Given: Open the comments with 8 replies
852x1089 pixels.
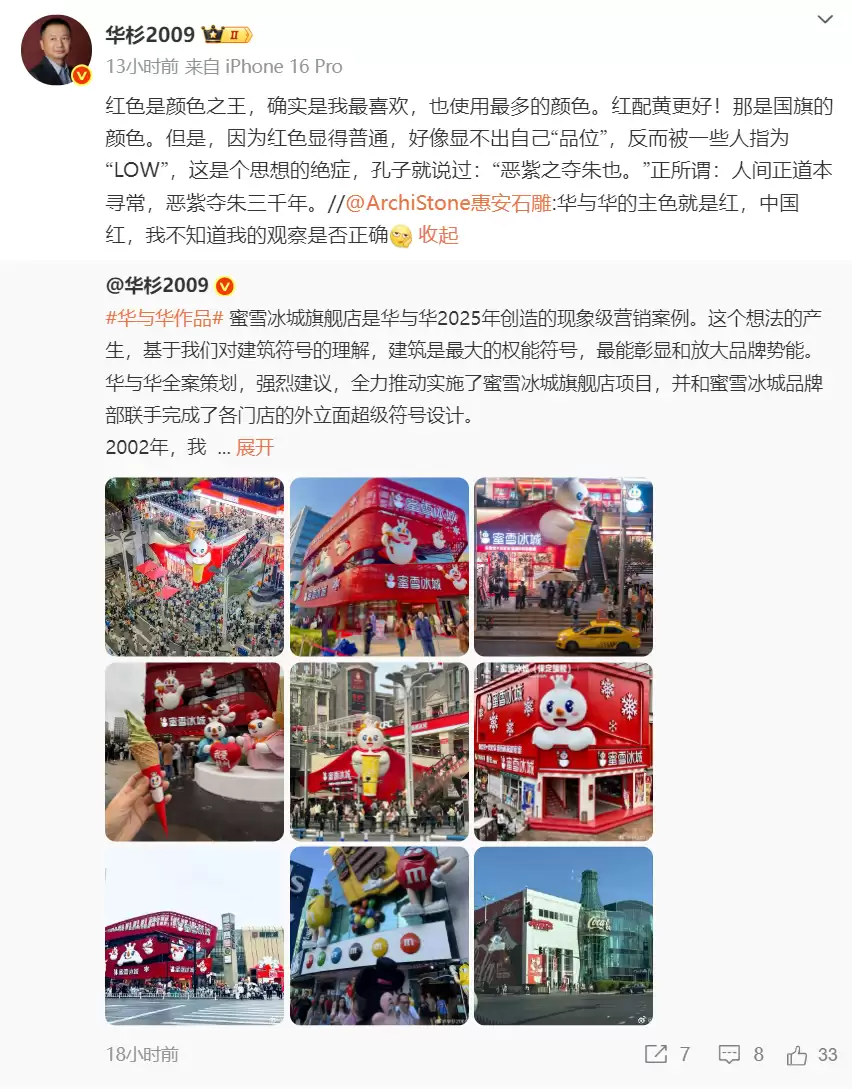Looking at the screenshot, I should 742,1054.
